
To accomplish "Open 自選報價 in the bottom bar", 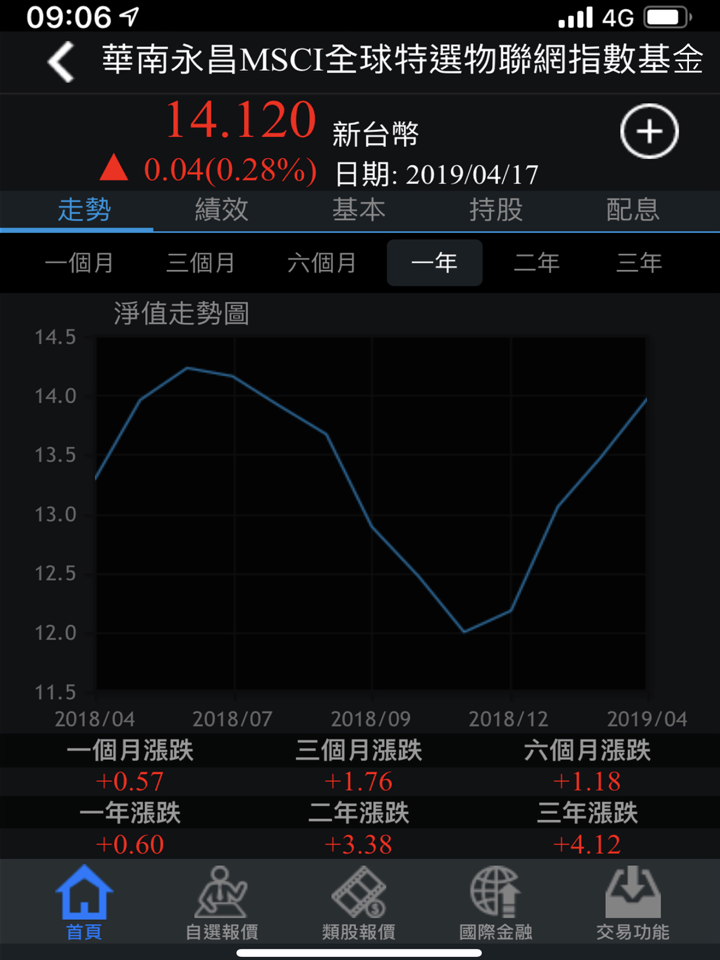I will 222,904.
